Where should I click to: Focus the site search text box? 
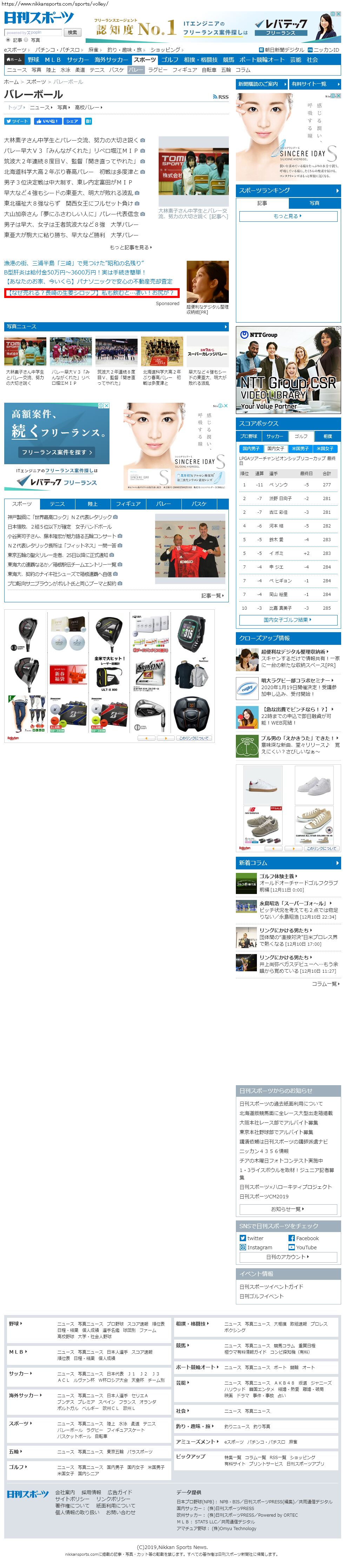pyautogui.click(x=33, y=32)
